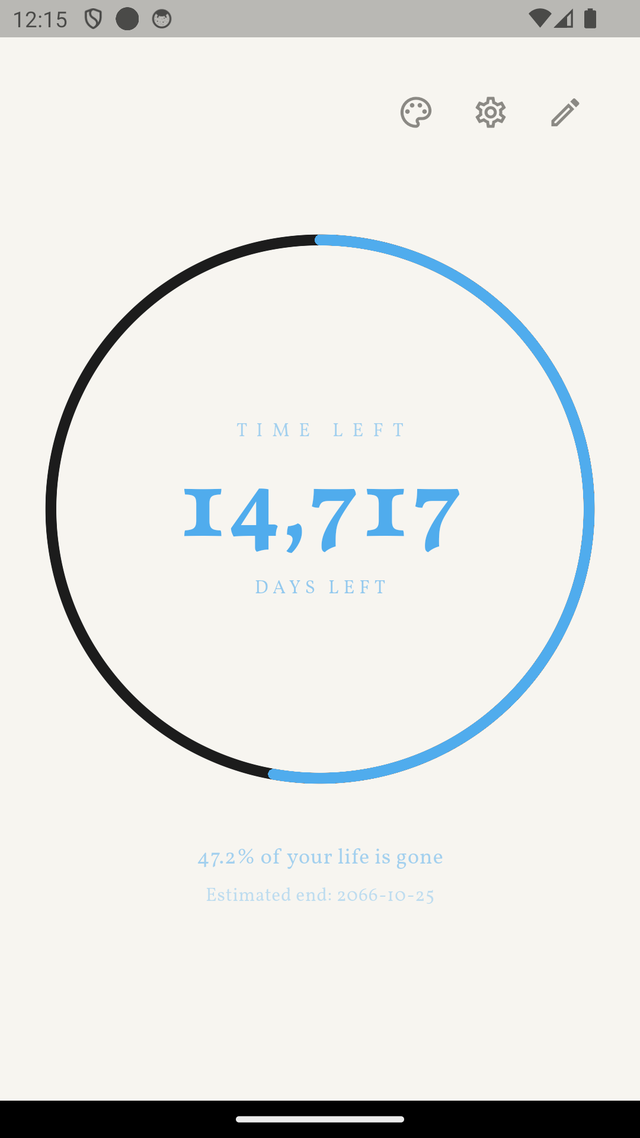Tap the pencil edit icon
Viewport: 640px width, 1138px height.
click(x=565, y=112)
